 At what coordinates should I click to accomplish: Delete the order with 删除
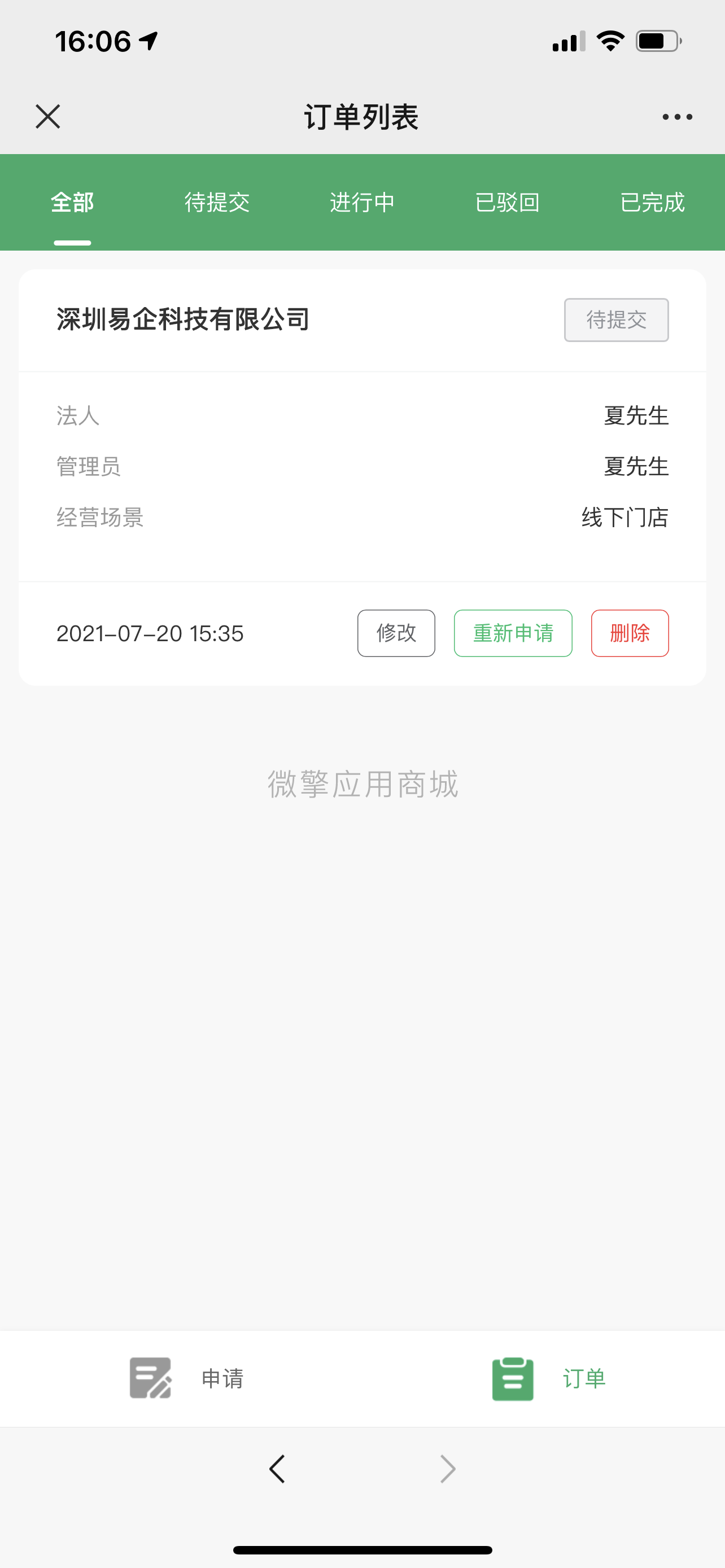coord(630,633)
